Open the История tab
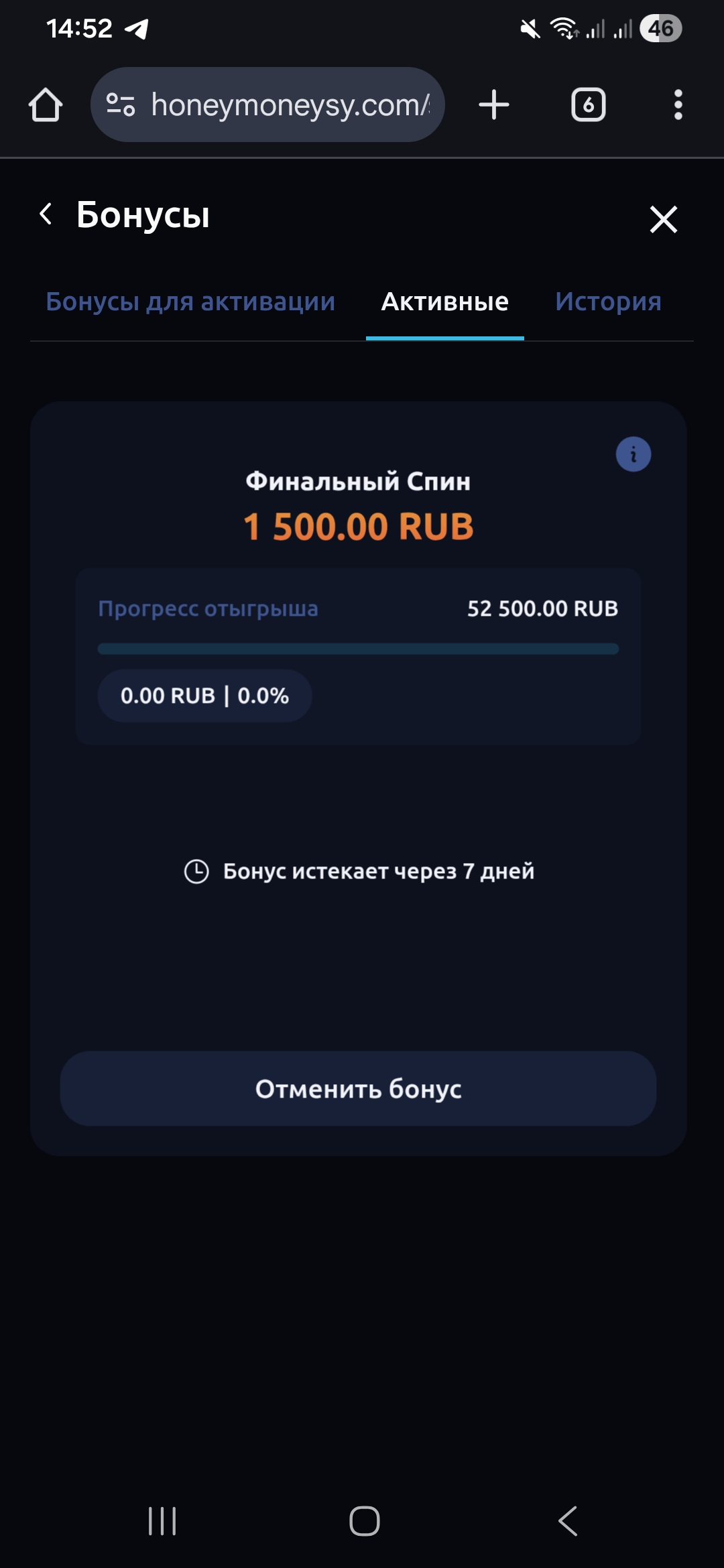The image size is (724, 1568). [x=608, y=302]
